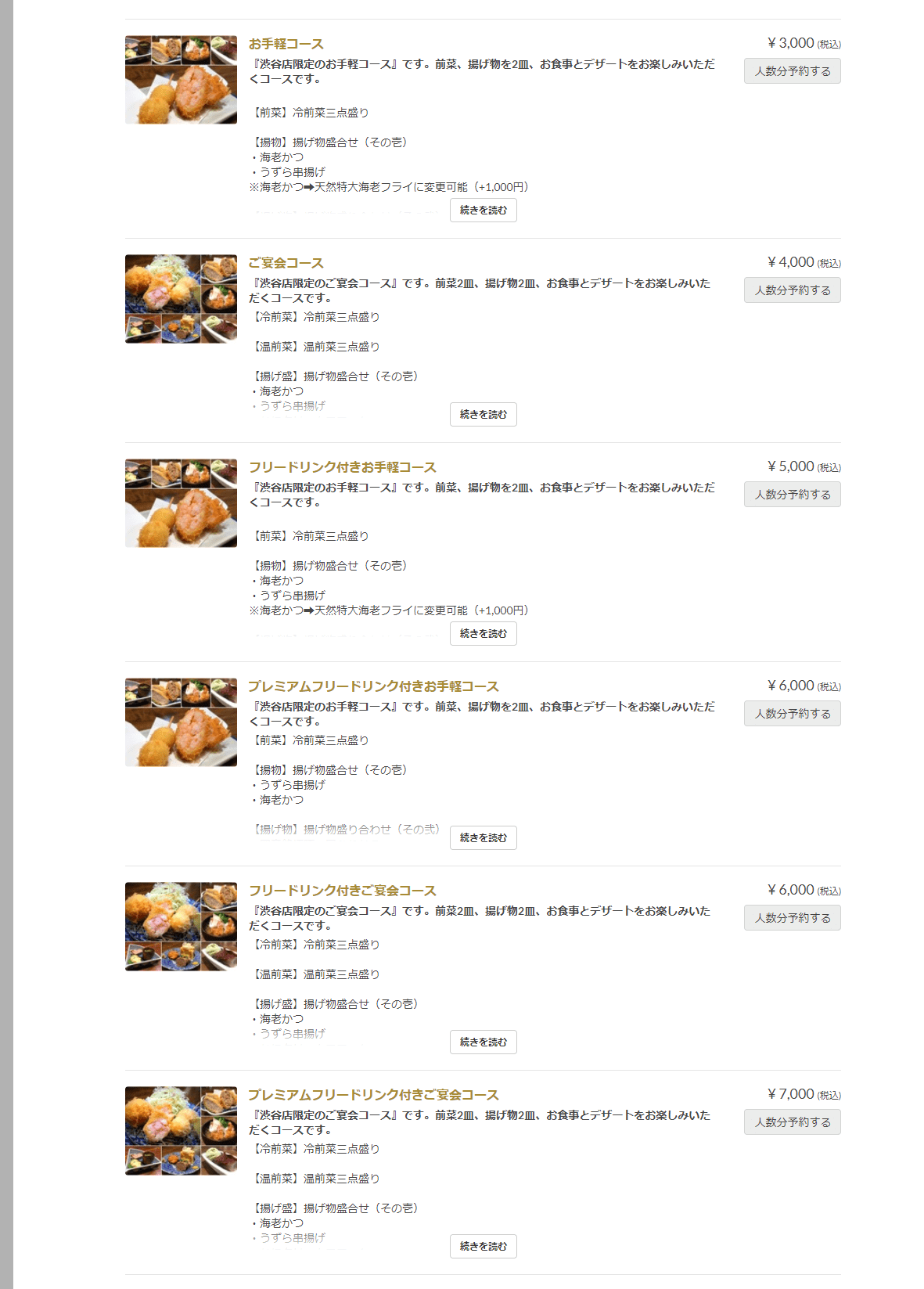Reserve the ¥7,000 プレミアムフリードリンク付きご宴会コース
The height and width of the screenshot is (1289, 924).
tap(792, 1122)
